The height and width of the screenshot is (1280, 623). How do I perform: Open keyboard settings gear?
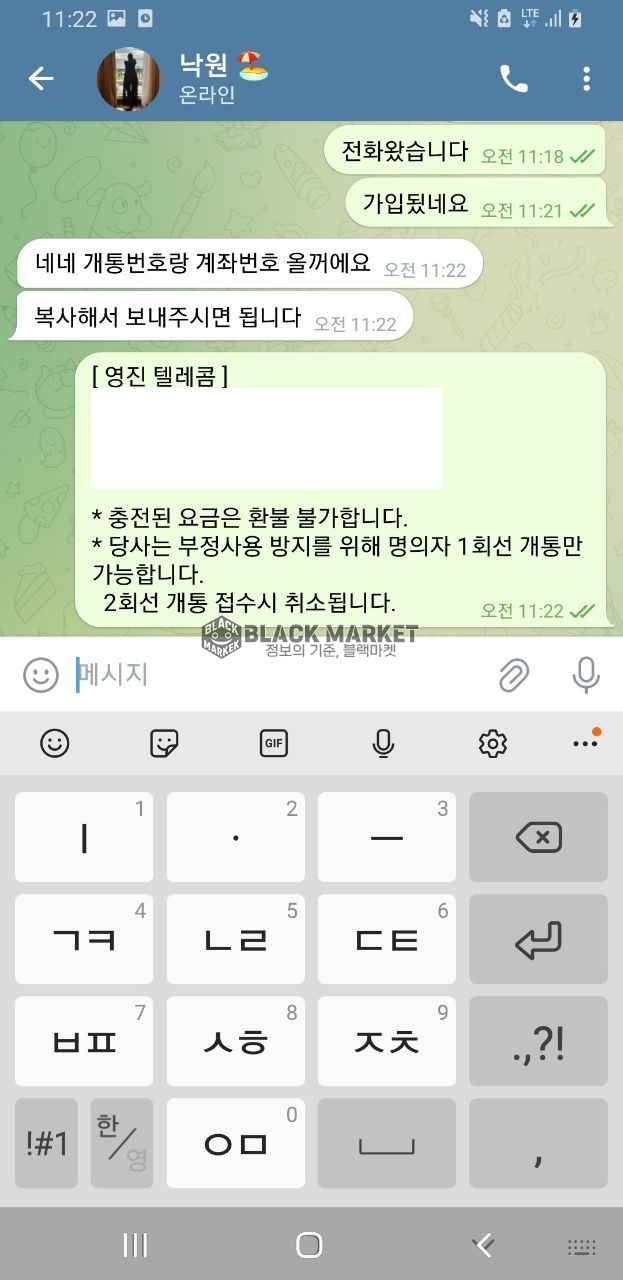pyautogui.click(x=492, y=743)
